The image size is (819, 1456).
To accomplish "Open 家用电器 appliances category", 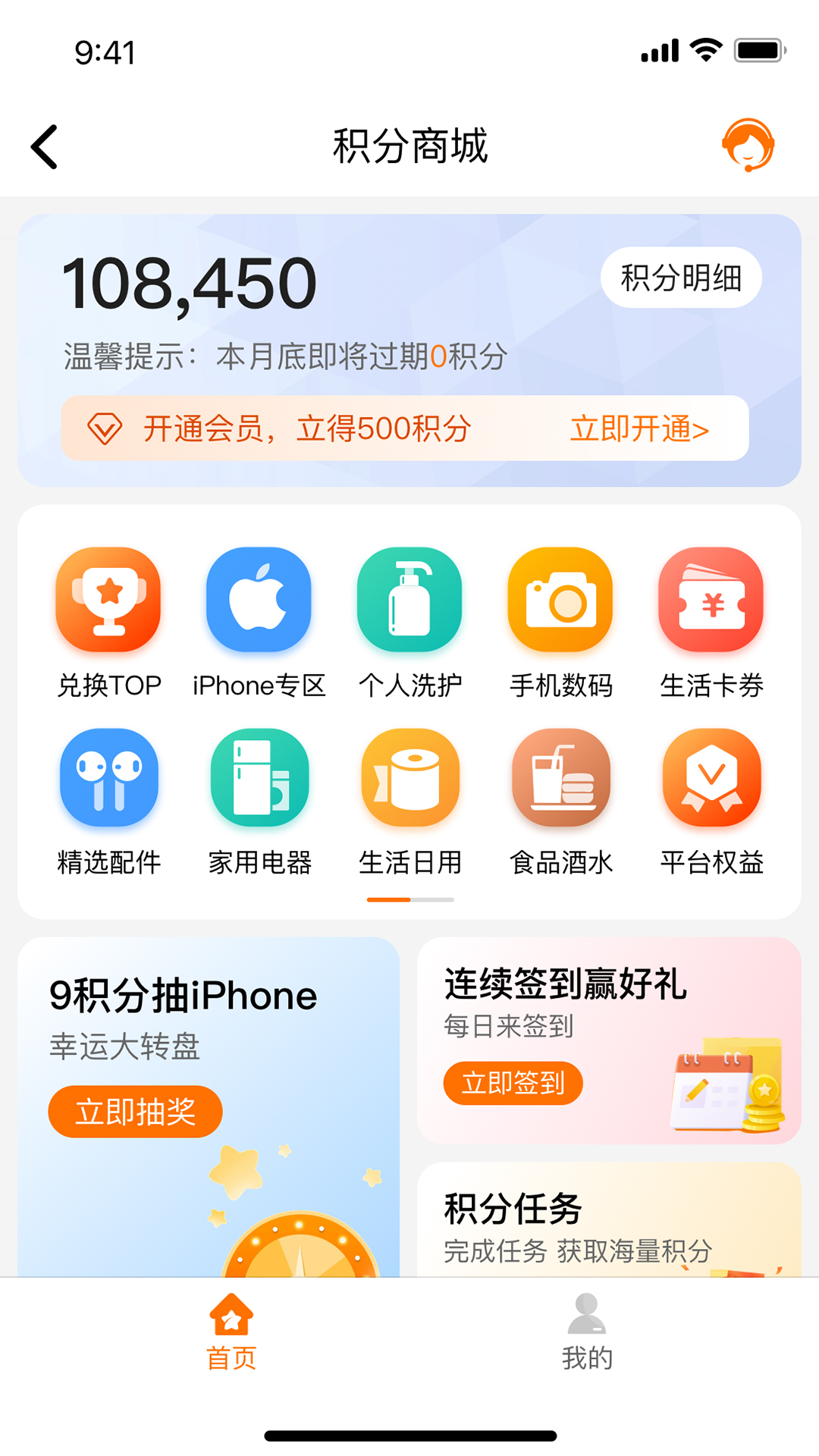I will pyautogui.click(x=259, y=777).
